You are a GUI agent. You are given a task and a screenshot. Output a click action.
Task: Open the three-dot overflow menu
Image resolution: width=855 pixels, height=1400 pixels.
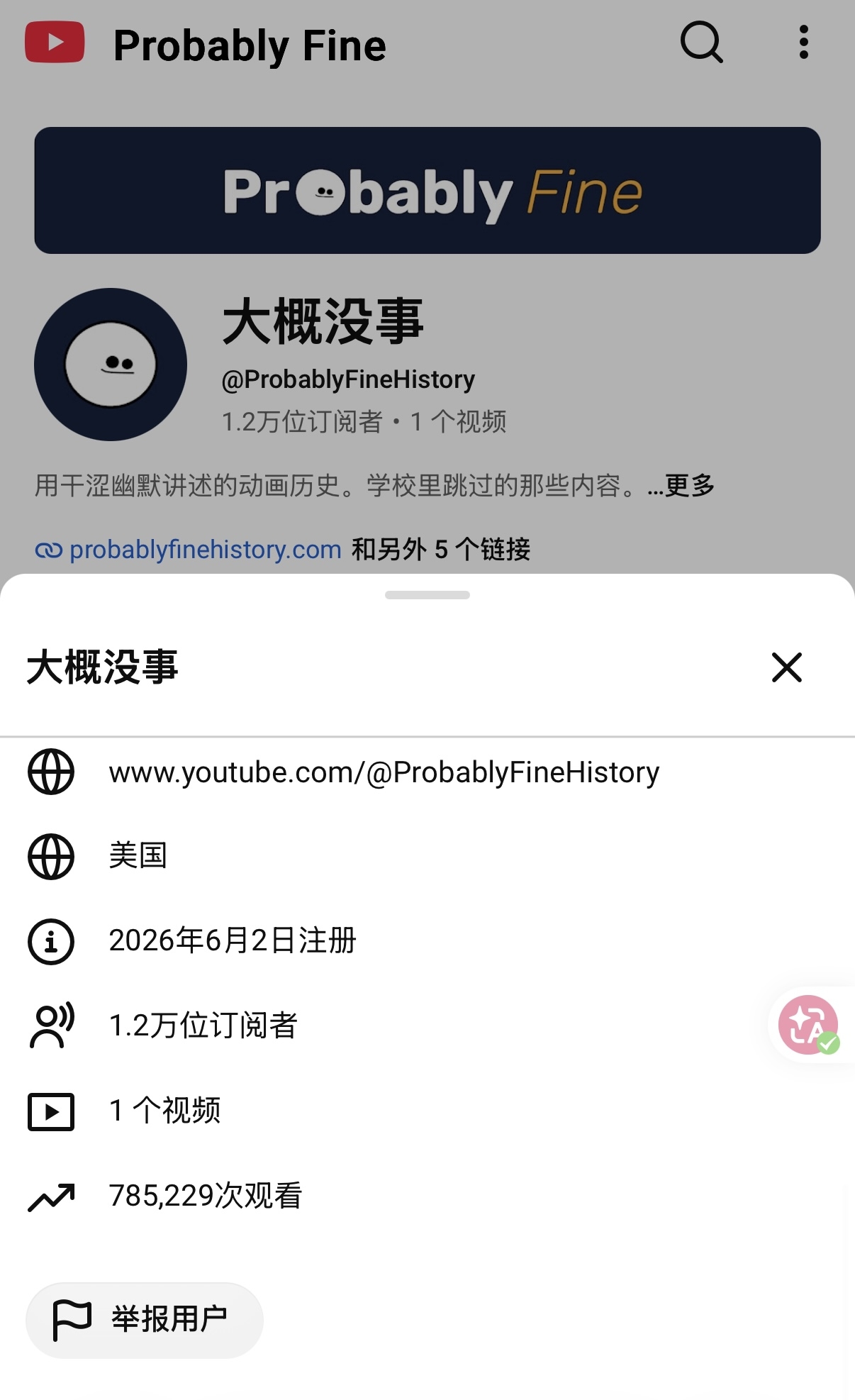(x=803, y=43)
